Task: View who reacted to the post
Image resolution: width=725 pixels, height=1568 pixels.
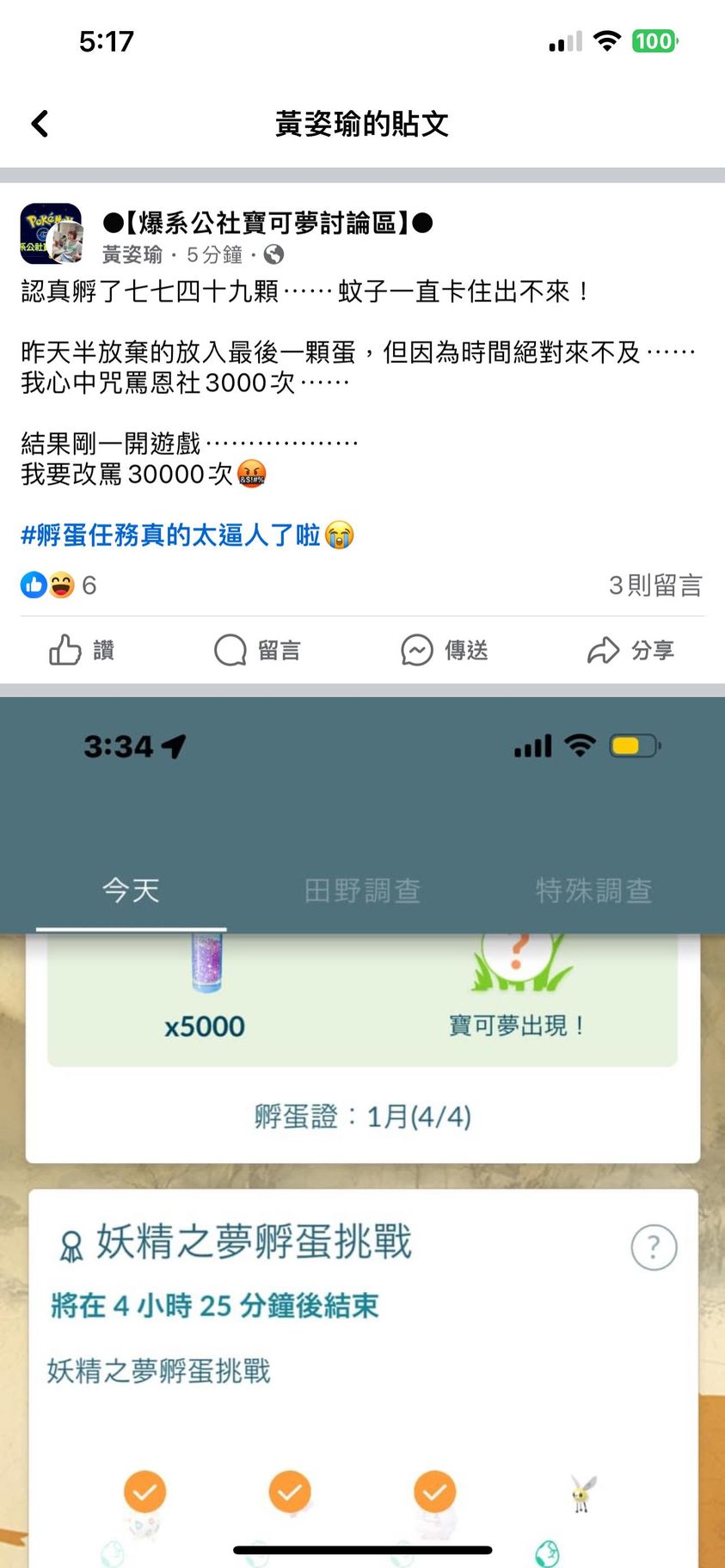Action: click(58, 585)
